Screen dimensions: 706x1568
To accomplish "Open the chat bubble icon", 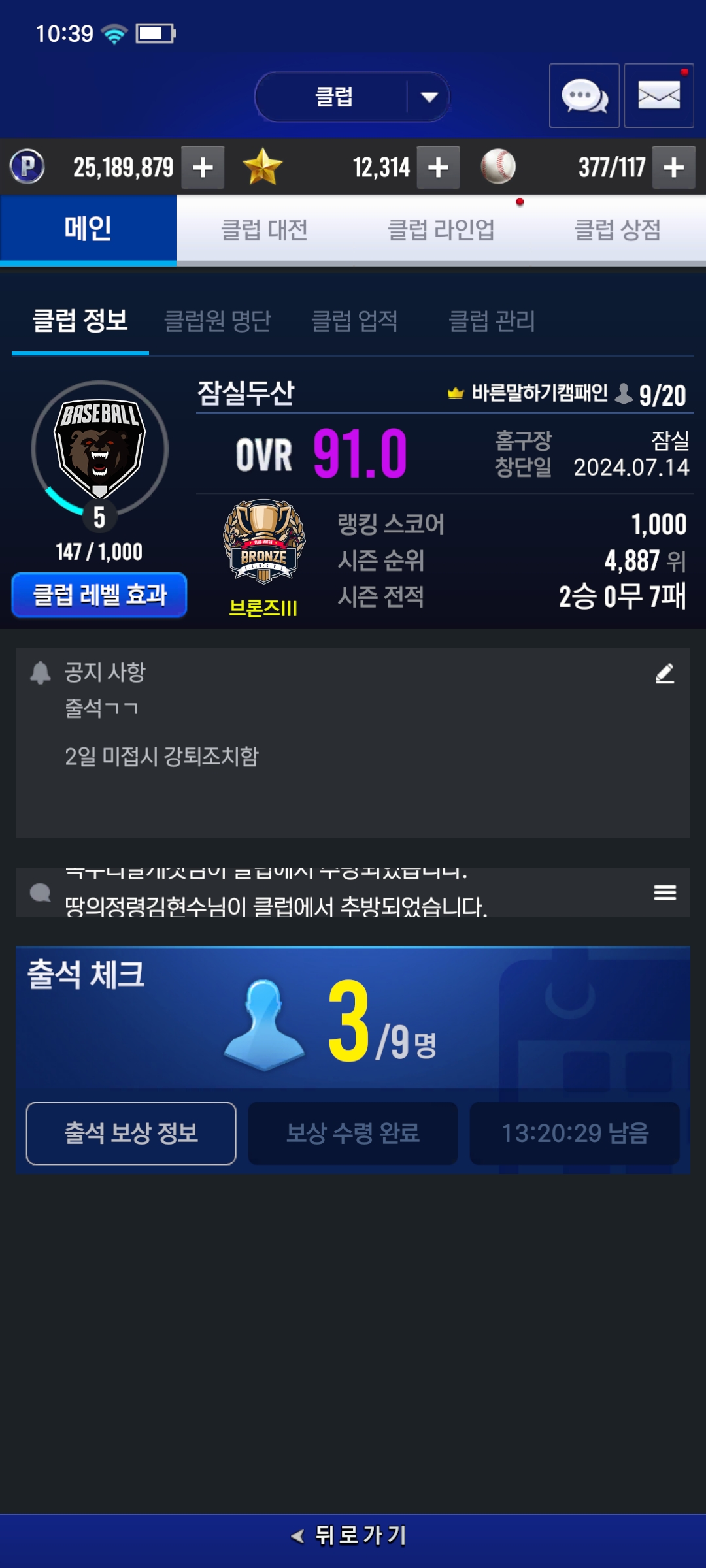I will pyautogui.click(x=584, y=96).
